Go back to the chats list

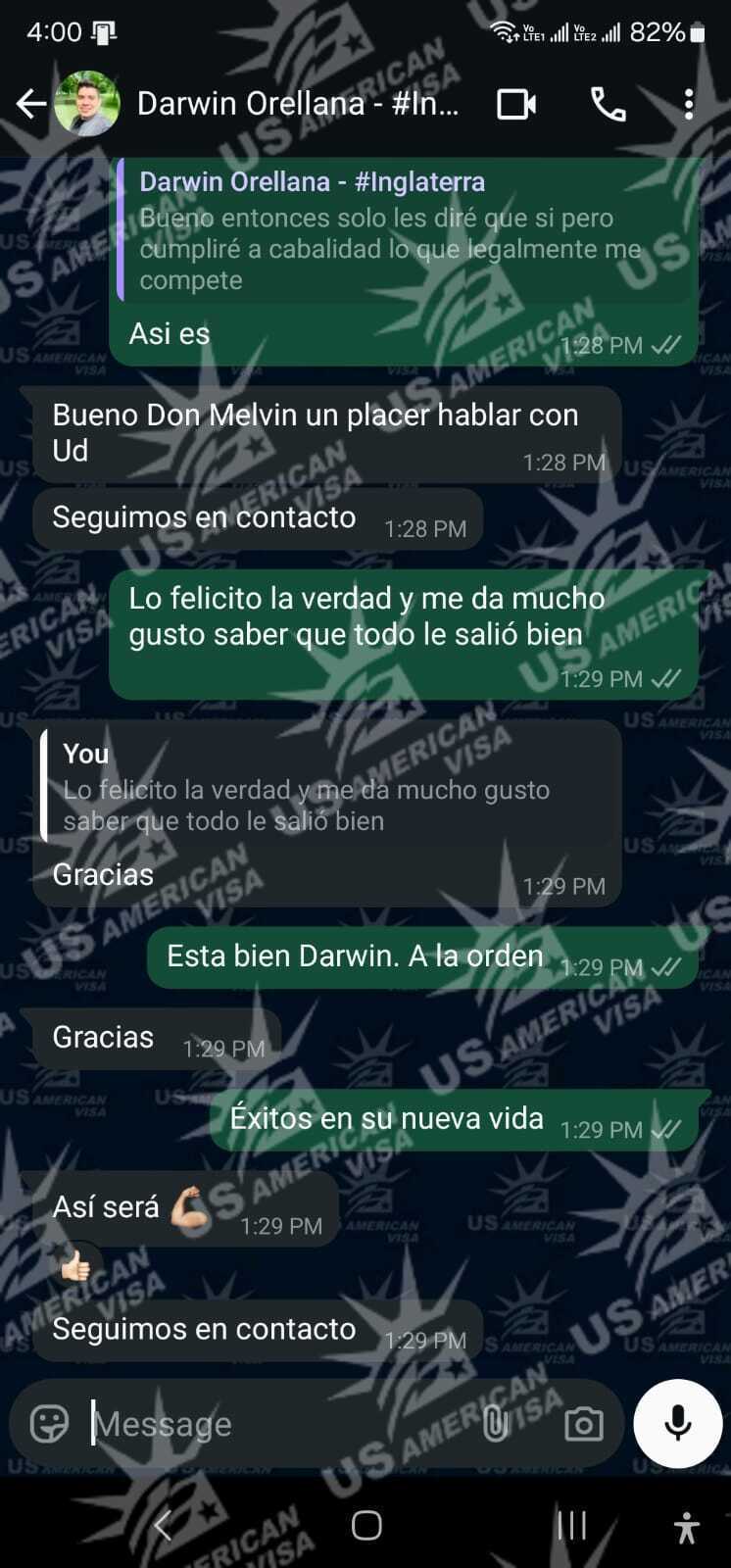click(x=30, y=103)
